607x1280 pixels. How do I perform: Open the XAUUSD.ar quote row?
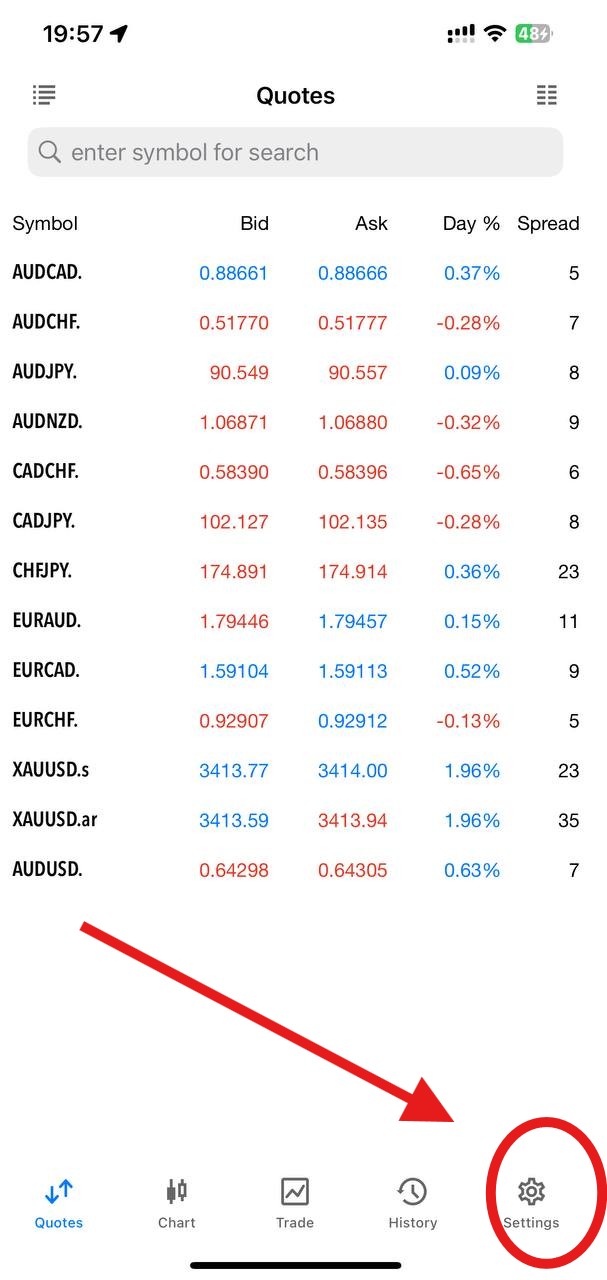tap(303, 820)
